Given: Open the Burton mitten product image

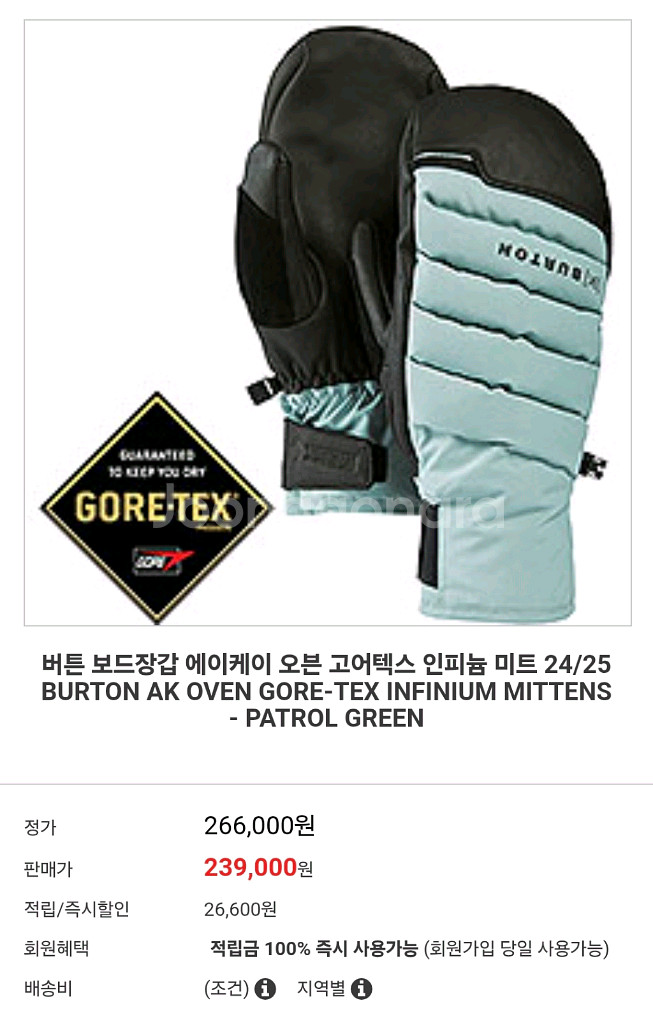Looking at the screenshot, I should pos(327,323).
